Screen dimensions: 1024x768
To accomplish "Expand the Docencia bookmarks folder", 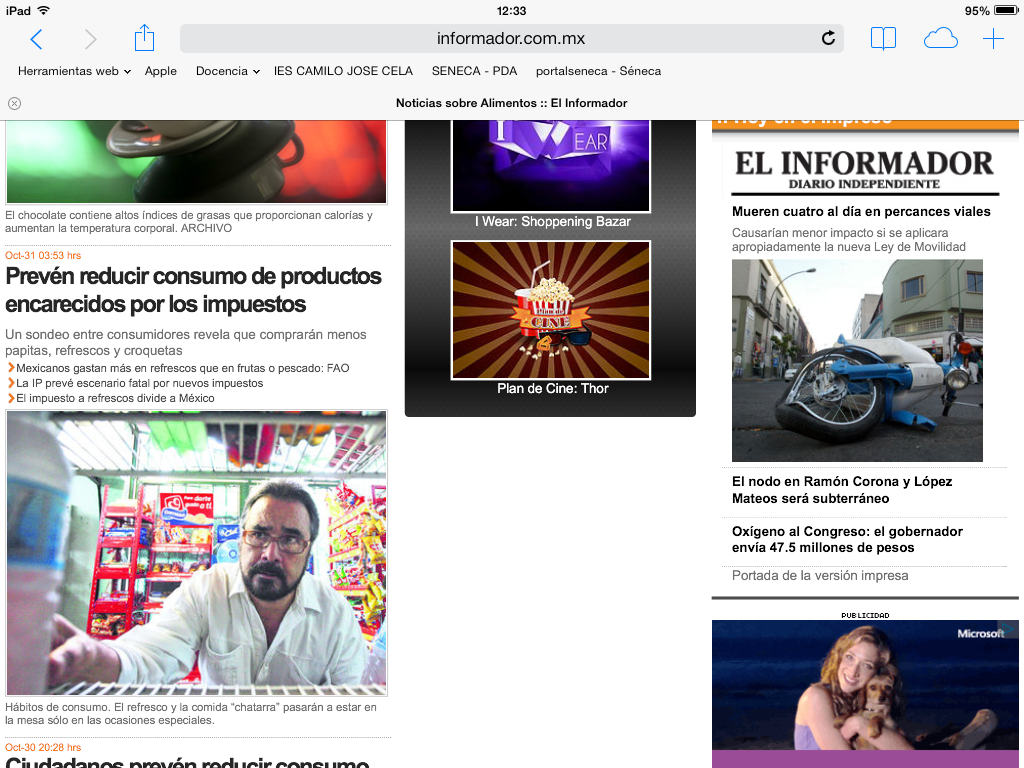I will pyautogui.click(x=227, y=71).
